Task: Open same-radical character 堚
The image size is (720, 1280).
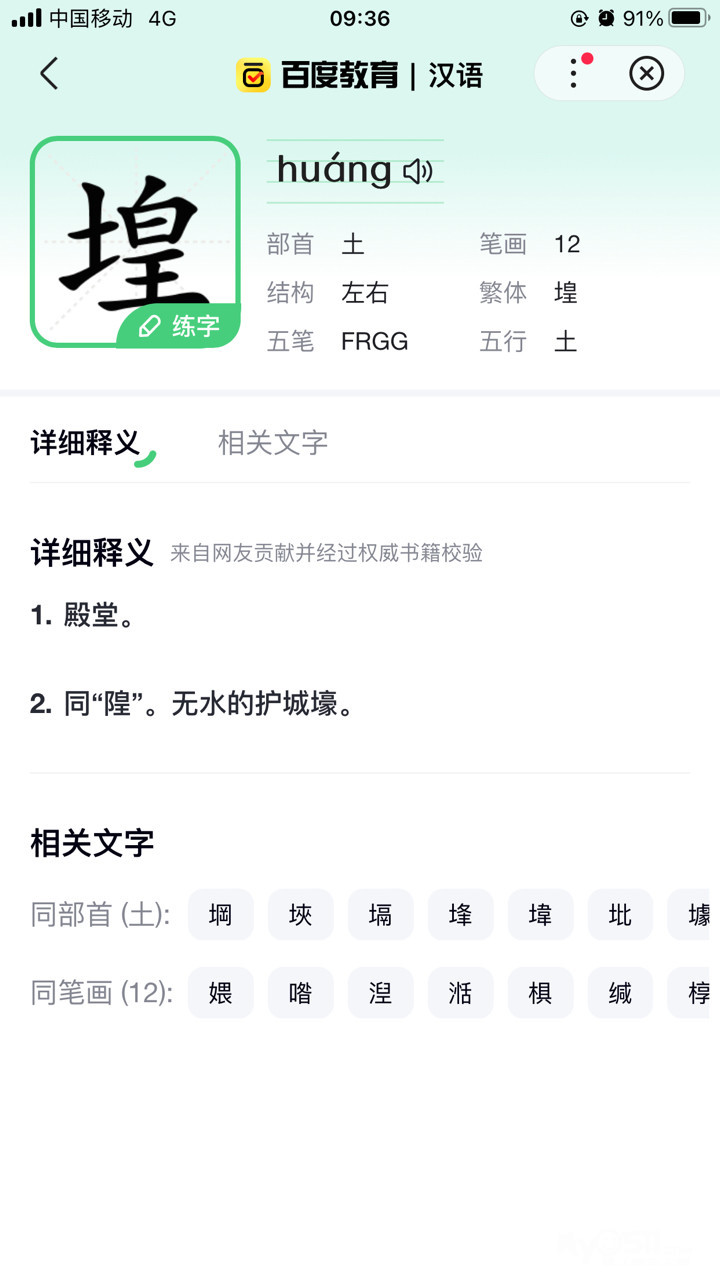Action: [541, 914]
